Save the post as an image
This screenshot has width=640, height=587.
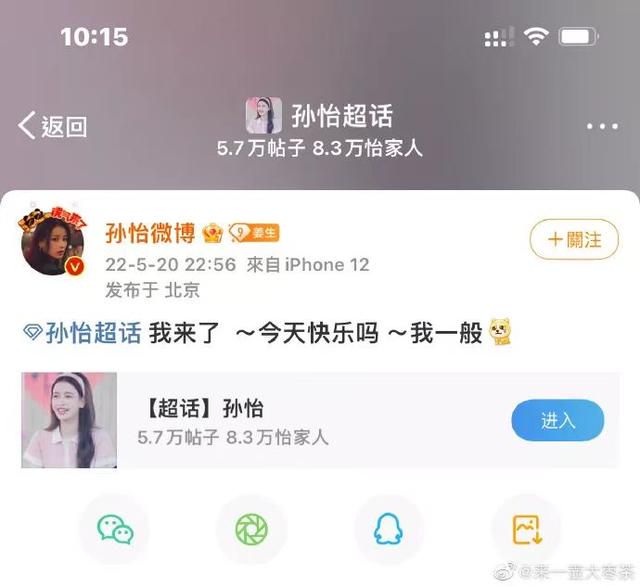(x=525, y=529)
